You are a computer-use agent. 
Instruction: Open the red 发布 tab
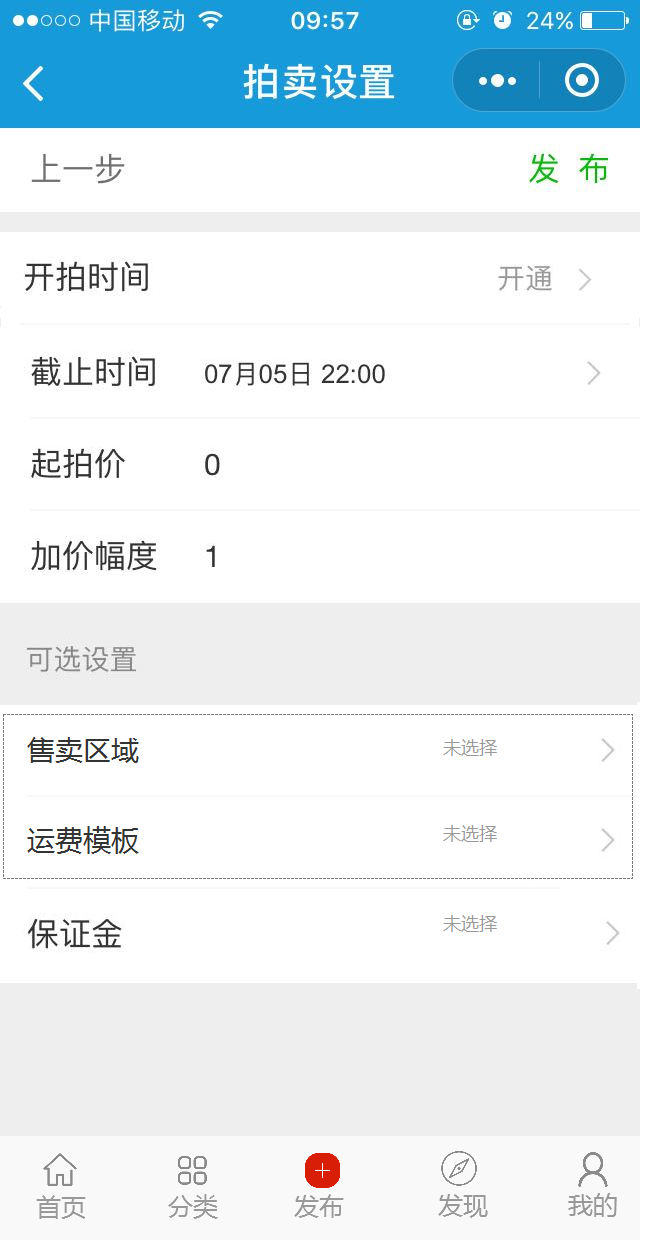[321, 1186]
